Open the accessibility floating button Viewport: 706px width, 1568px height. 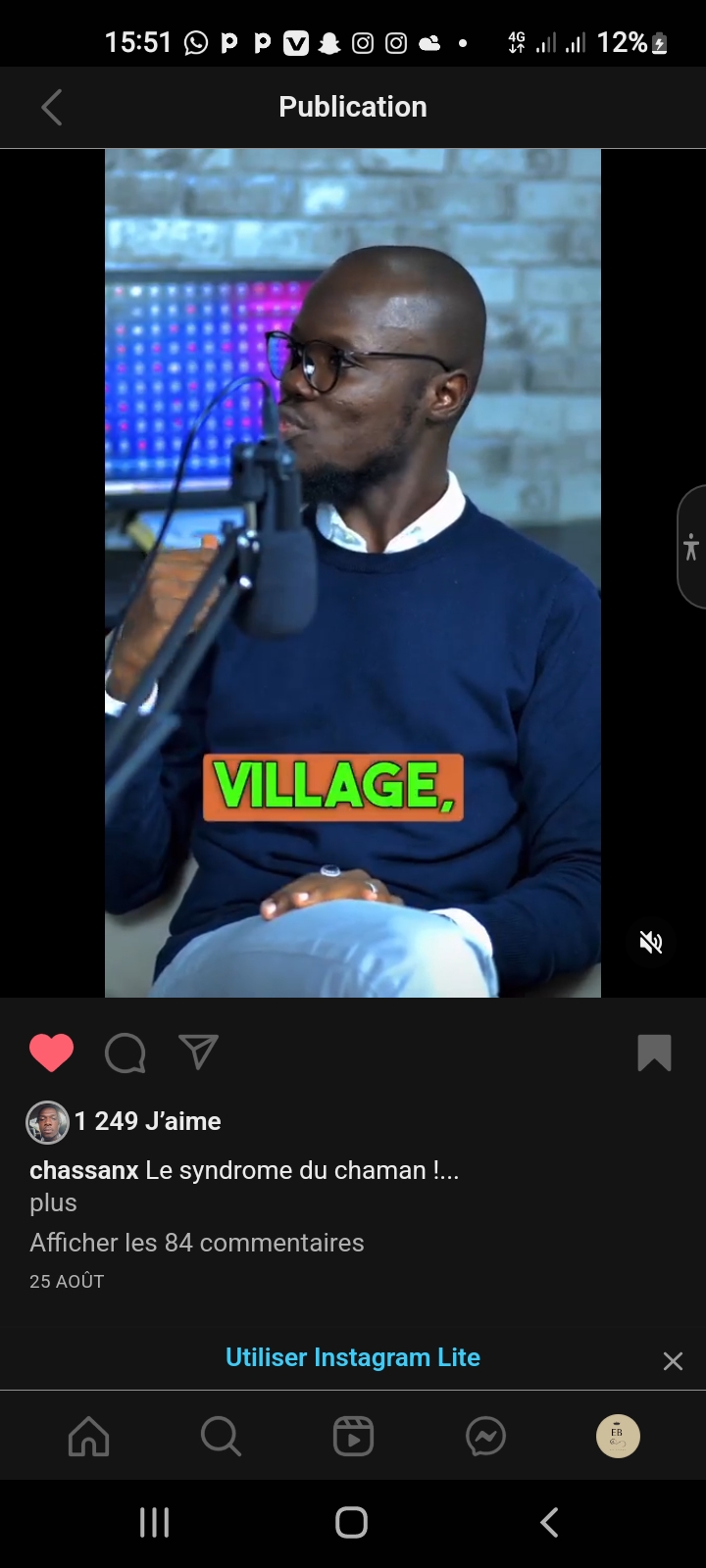point(691,547)
